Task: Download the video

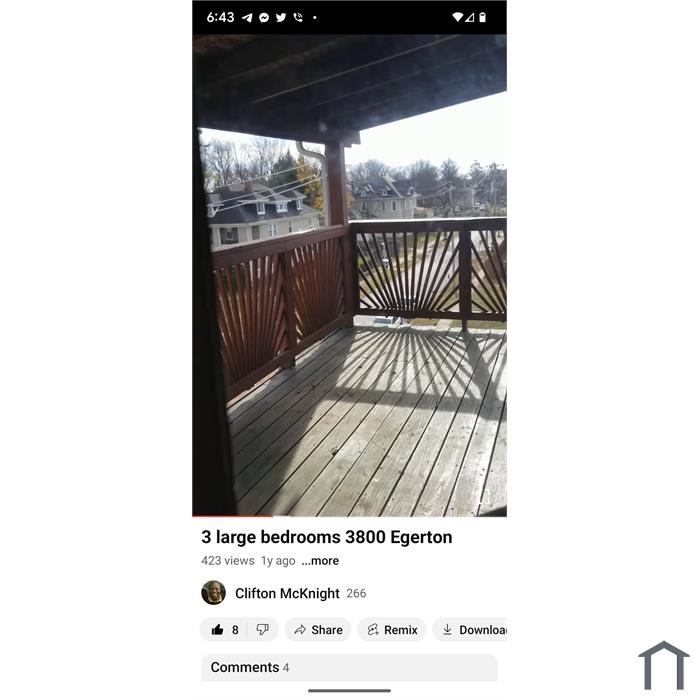Action: (474, 630)
